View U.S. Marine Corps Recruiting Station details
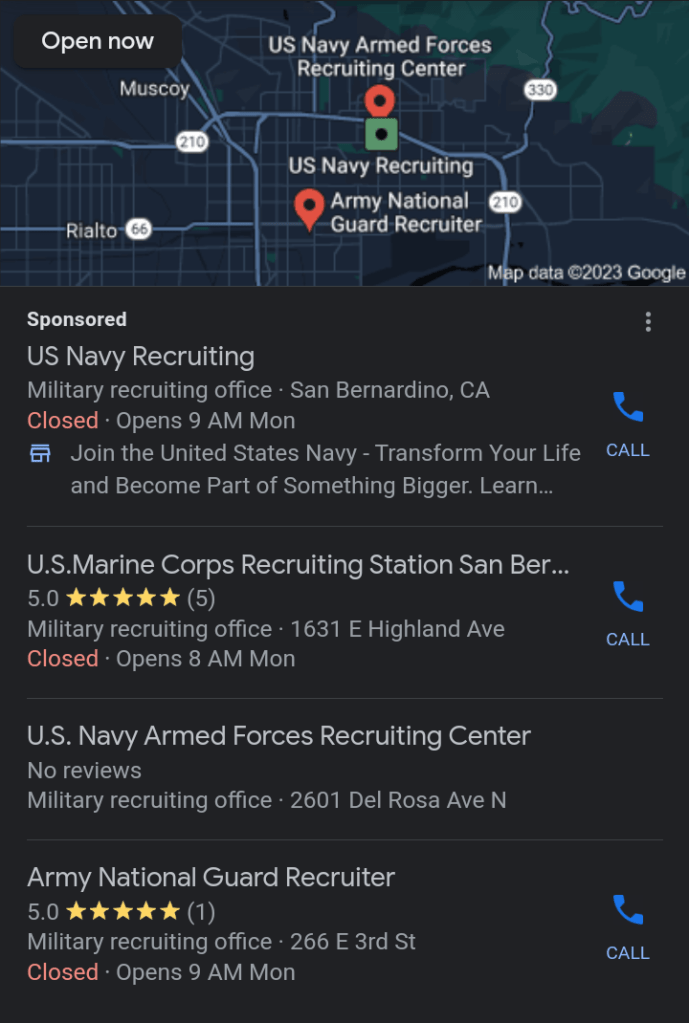Viewport: 689px width, 1023px height. (x=298, y=565)
